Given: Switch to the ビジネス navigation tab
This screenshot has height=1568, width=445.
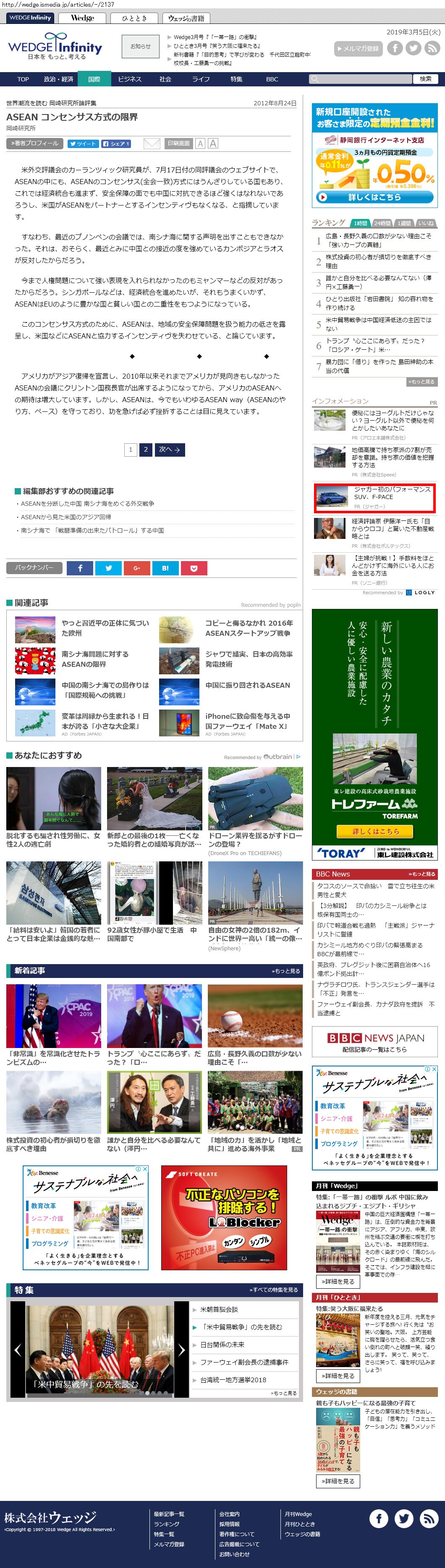Looking at the screenshot, I should (129, 79).
